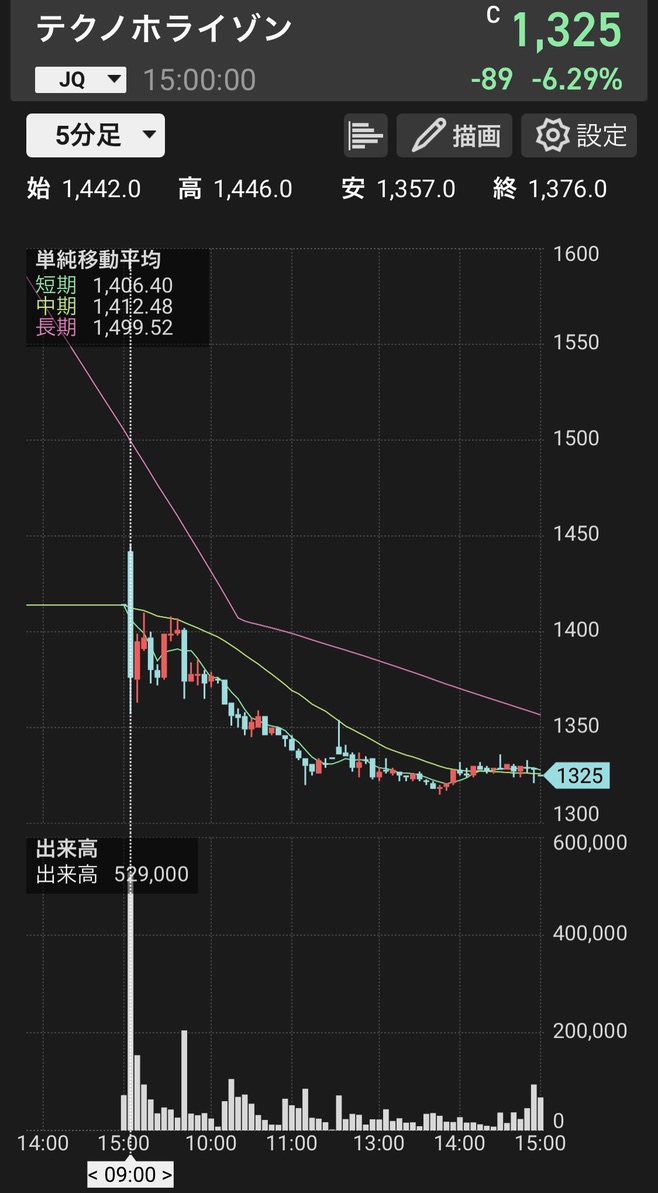Viewport: 658px width, 1193px height.
Task: Open the 設定 chart settings
Action: [580, 135]
